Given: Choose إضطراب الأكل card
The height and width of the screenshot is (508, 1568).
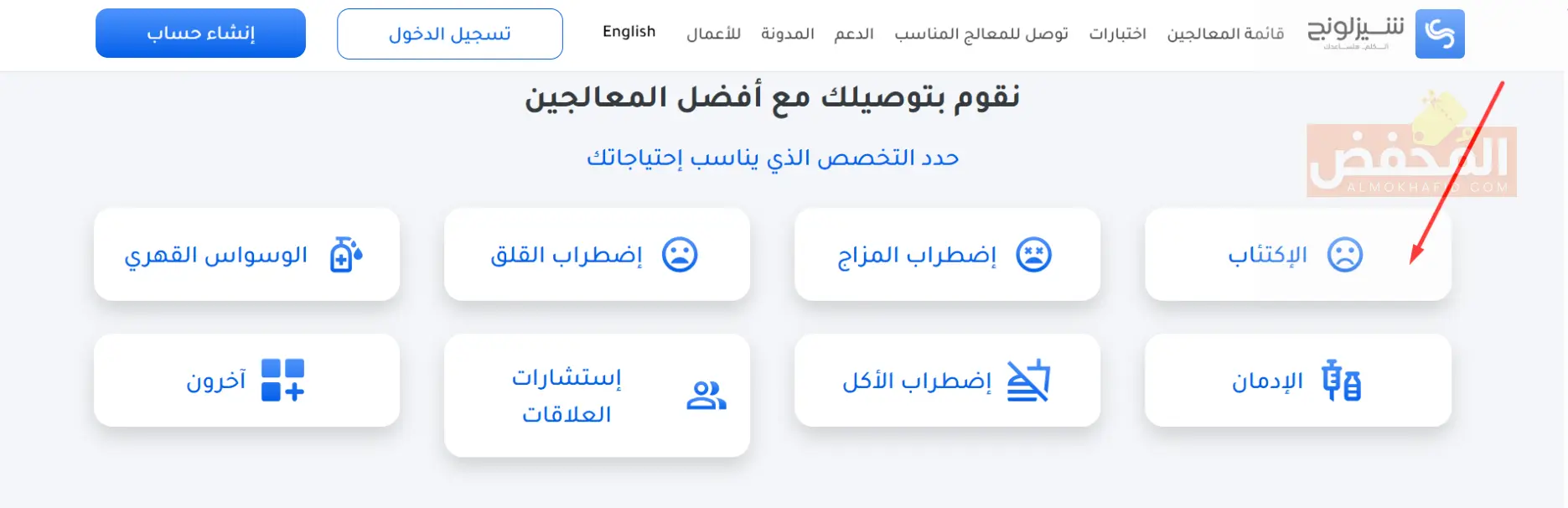Looking at the screenshot, I should point(946,381).
